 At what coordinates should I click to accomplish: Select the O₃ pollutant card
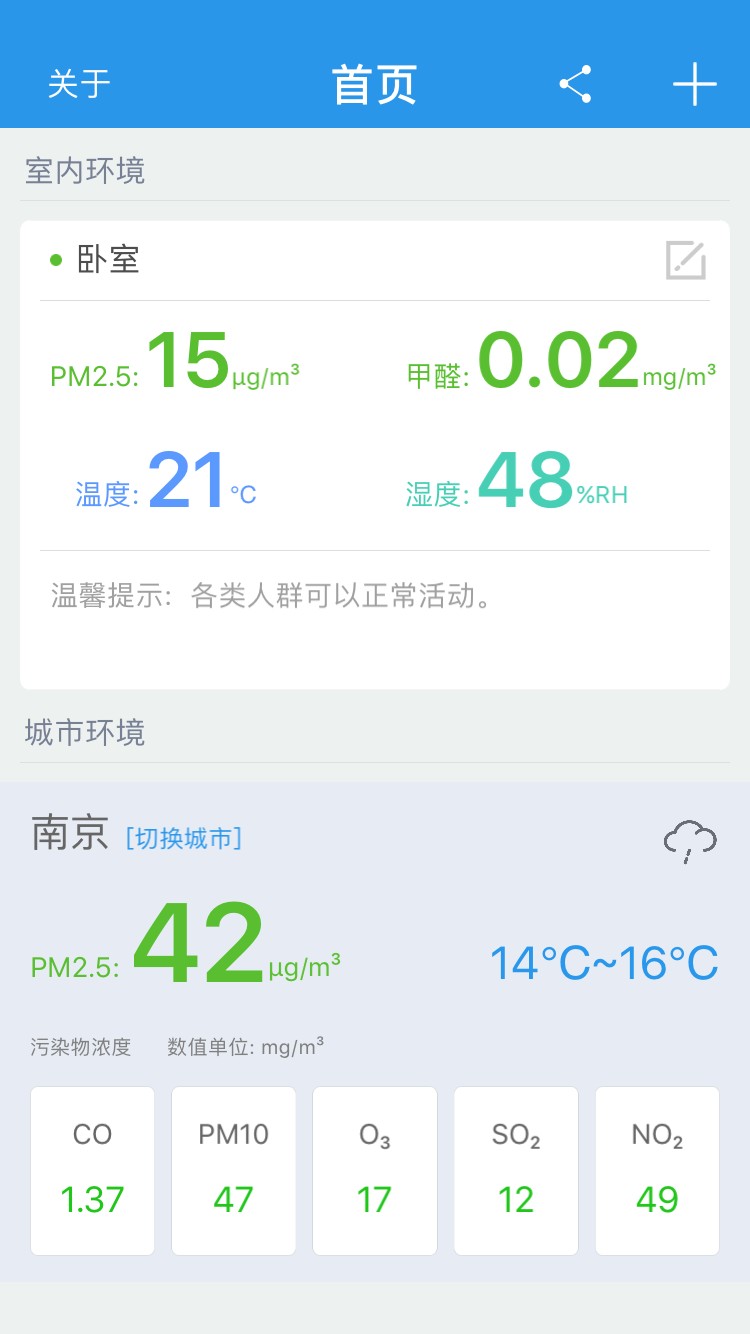click(x=374, y=1170)
